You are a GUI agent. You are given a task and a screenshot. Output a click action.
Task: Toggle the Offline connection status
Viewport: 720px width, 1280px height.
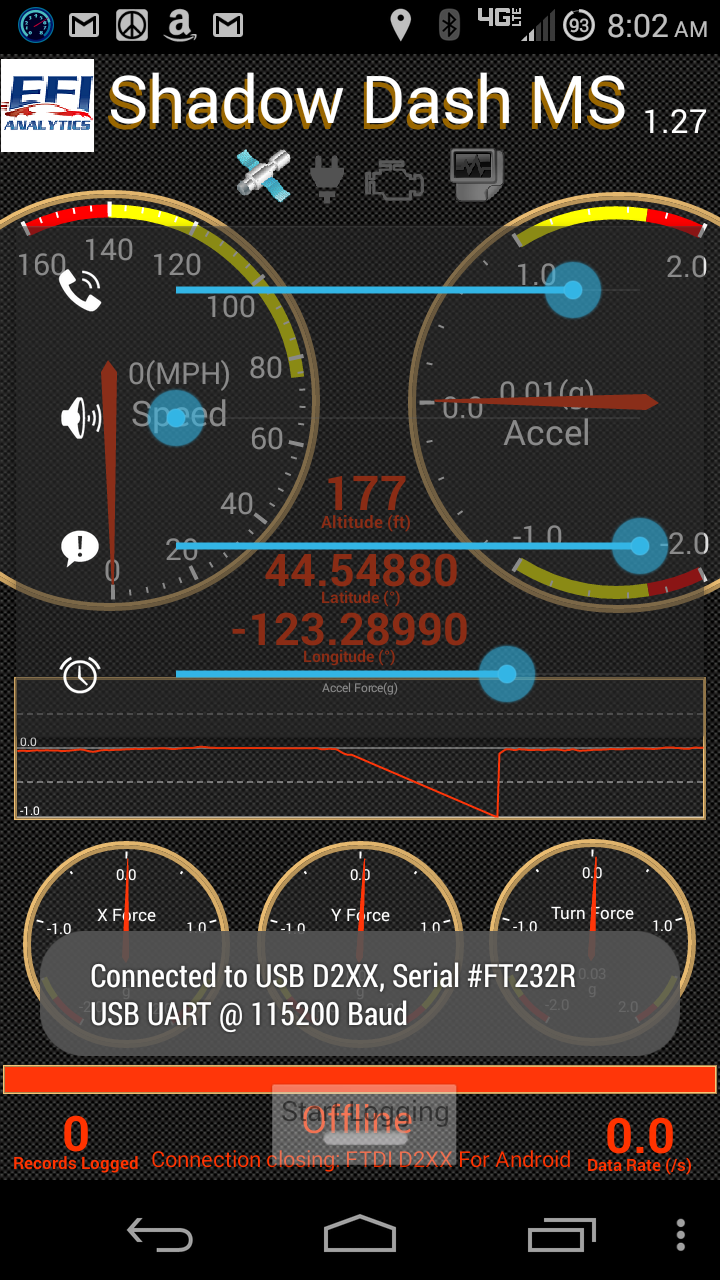click(x=360, y=1122)
